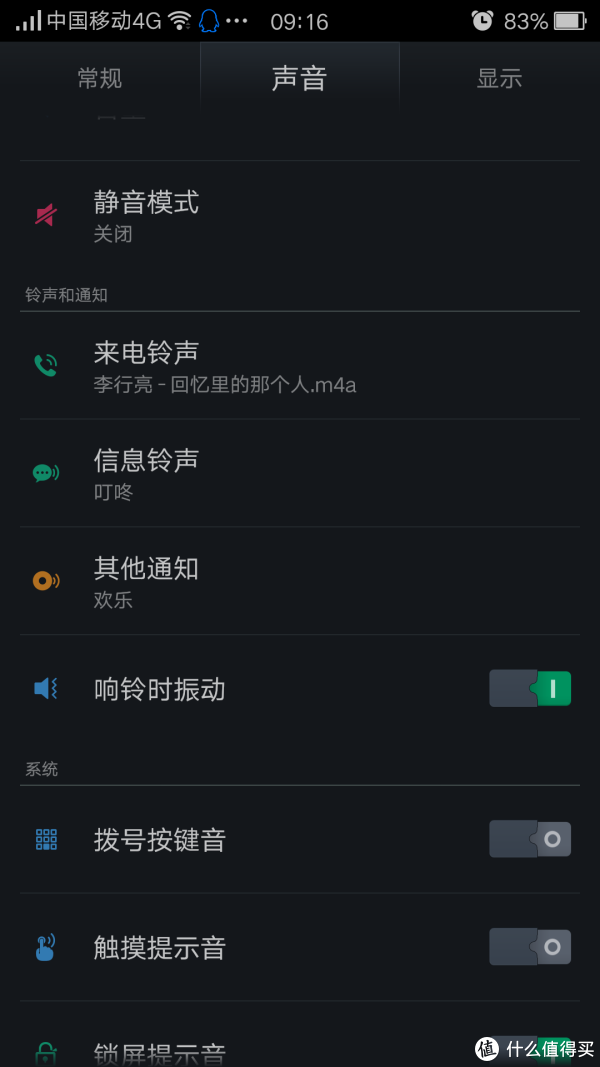Open 信息铃声 setting

click(300, 473)
